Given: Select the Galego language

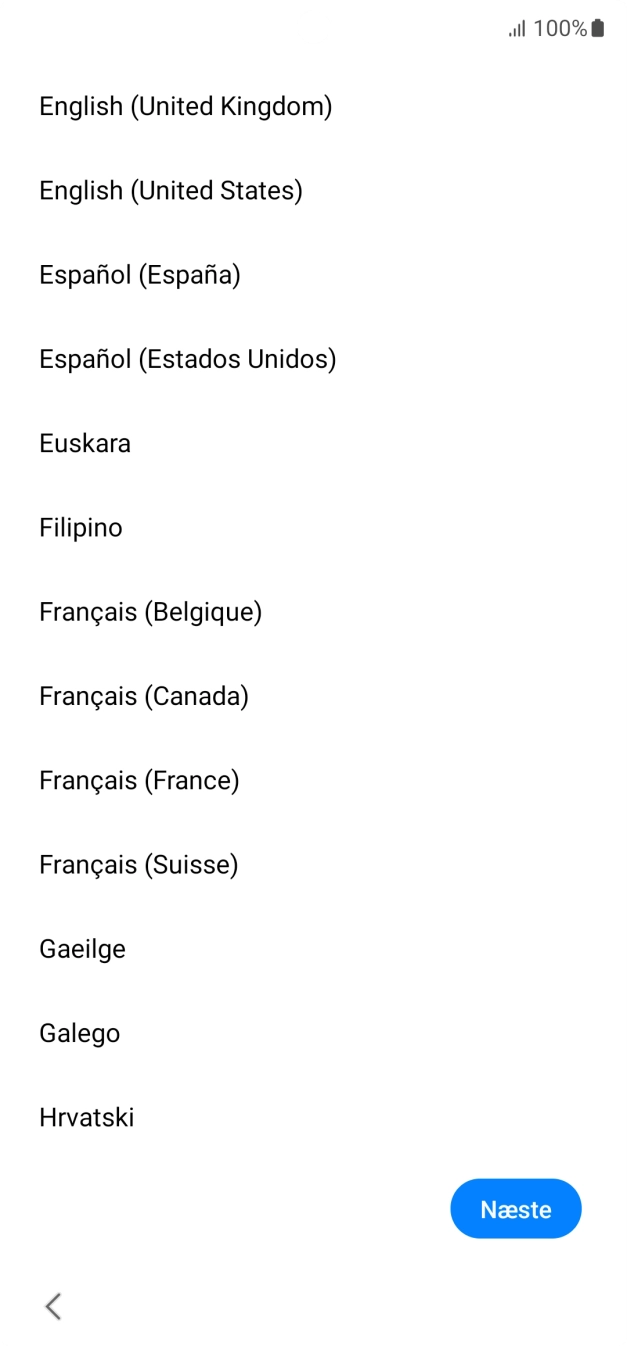Looking at the screenshot, I should pyautogui.click(x=80, y=1033).
